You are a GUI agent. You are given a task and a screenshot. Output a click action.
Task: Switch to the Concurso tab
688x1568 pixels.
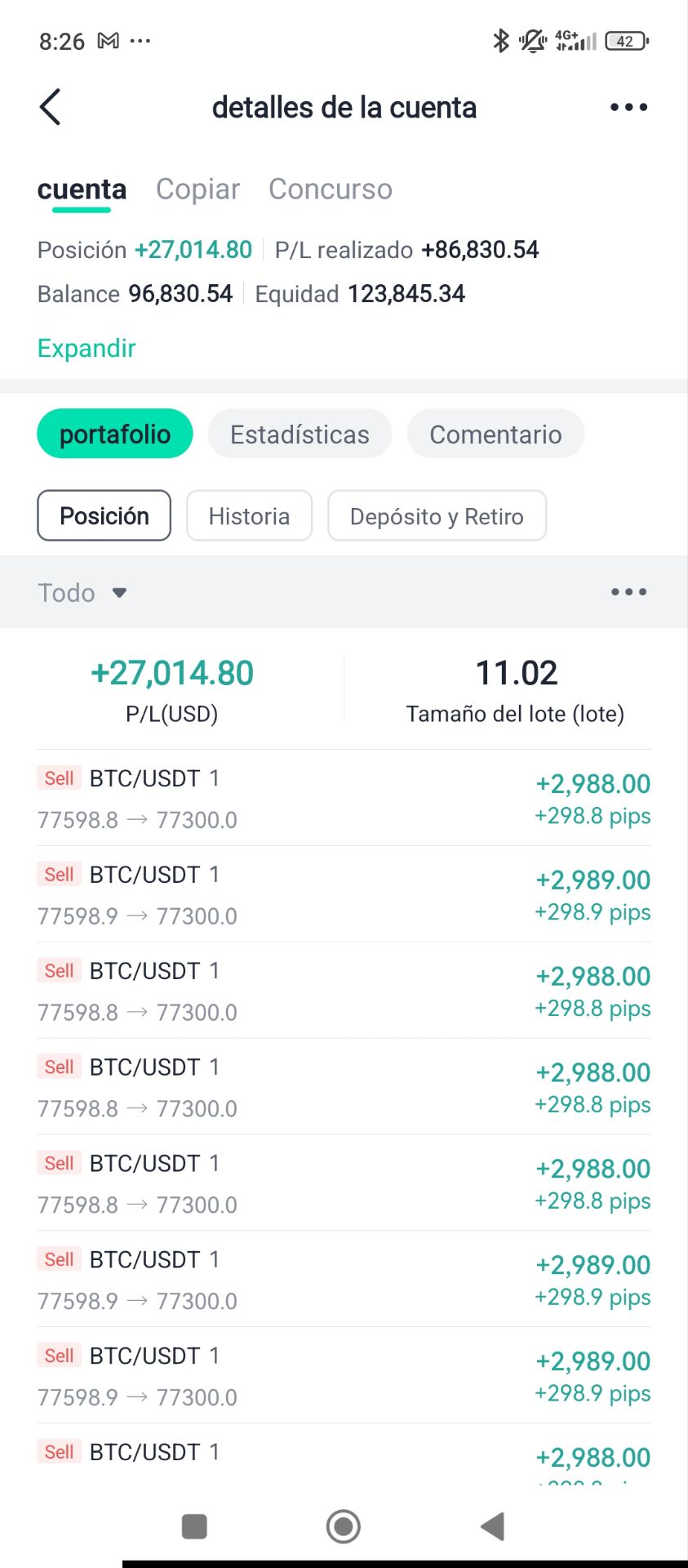(331, 189)
